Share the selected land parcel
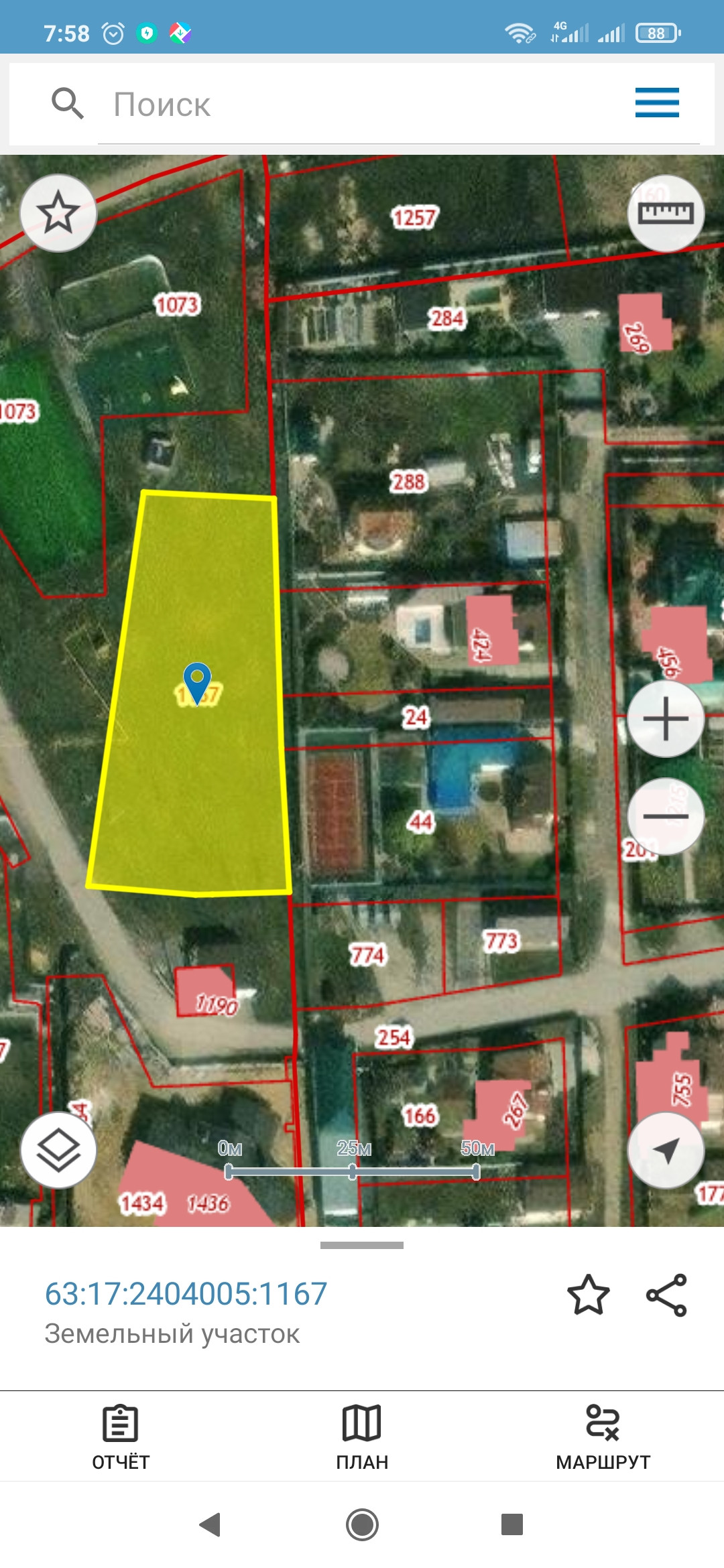Screen dimensions: 724x1568 coord(666,1295)
